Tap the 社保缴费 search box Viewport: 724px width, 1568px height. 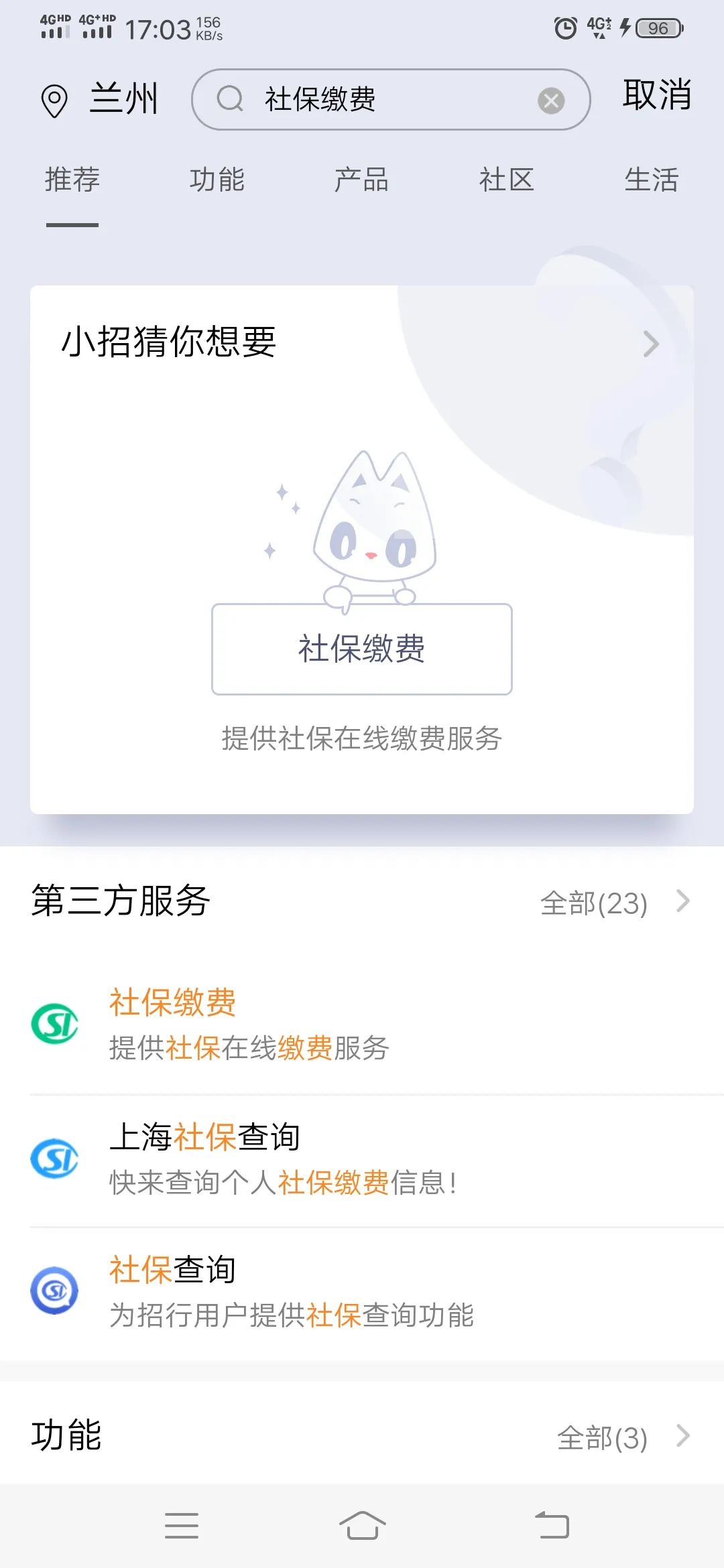click(x=375, y=99)
